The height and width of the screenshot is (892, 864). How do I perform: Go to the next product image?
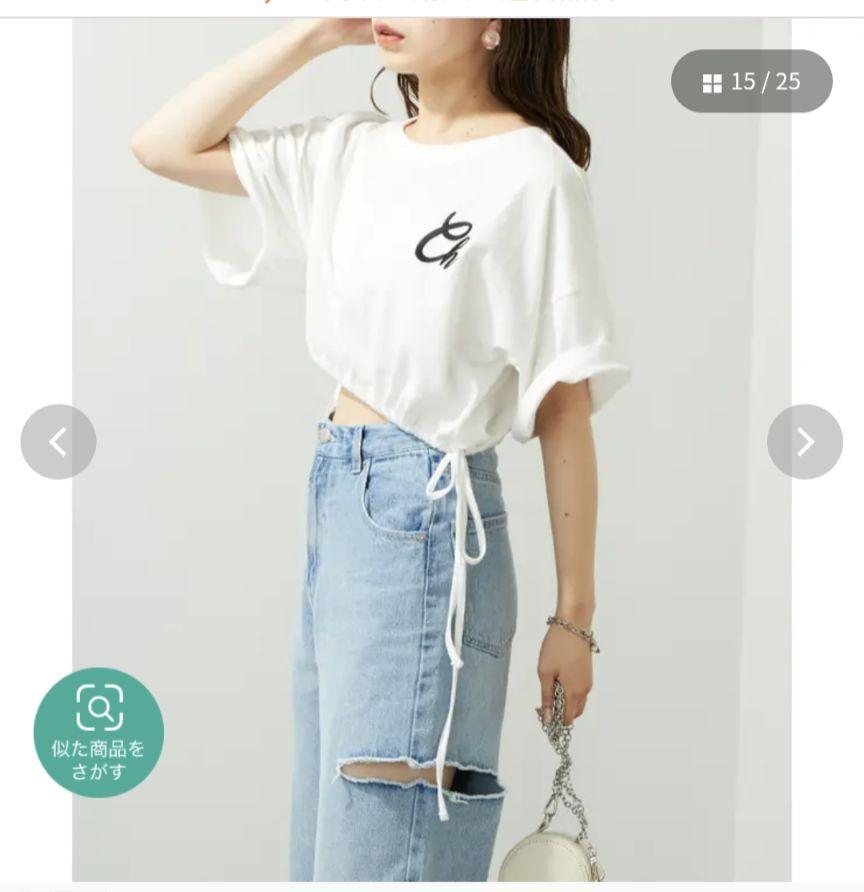(805, 442)
